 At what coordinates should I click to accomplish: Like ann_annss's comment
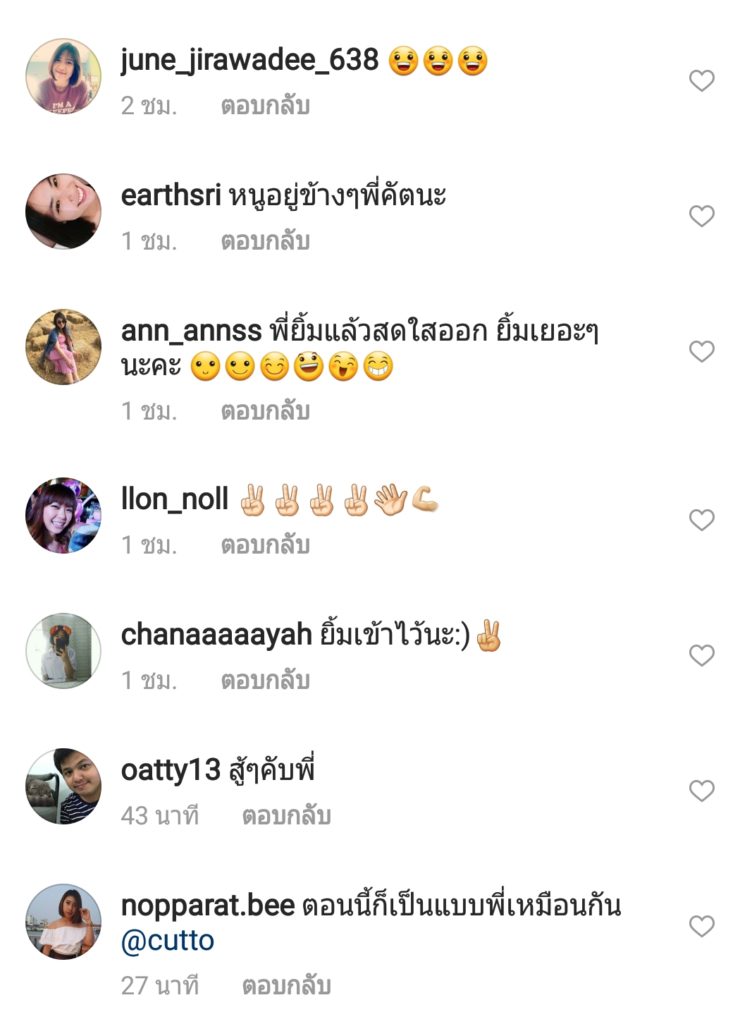pyautogui.click(x=702, y=351)
